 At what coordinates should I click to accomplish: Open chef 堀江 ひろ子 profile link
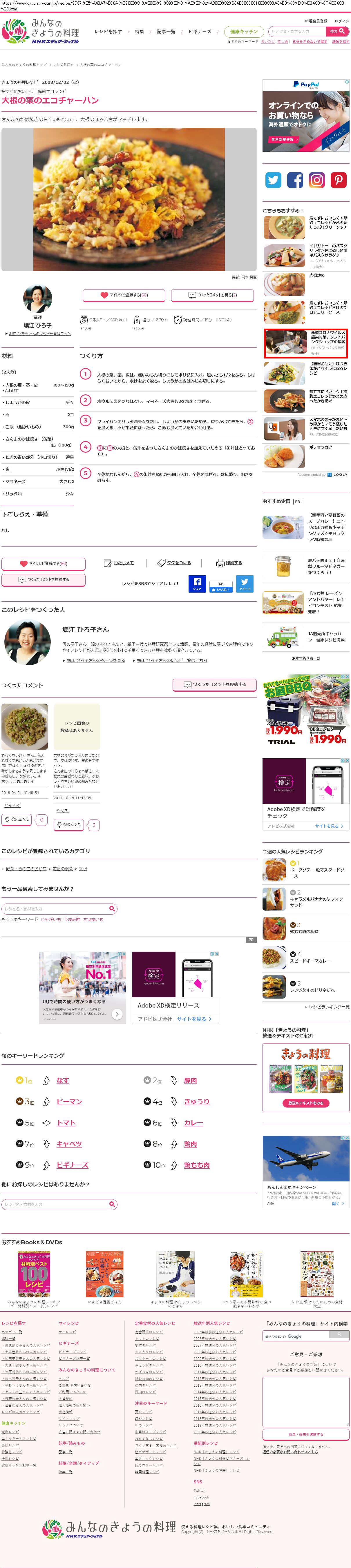tap(37, 326)
